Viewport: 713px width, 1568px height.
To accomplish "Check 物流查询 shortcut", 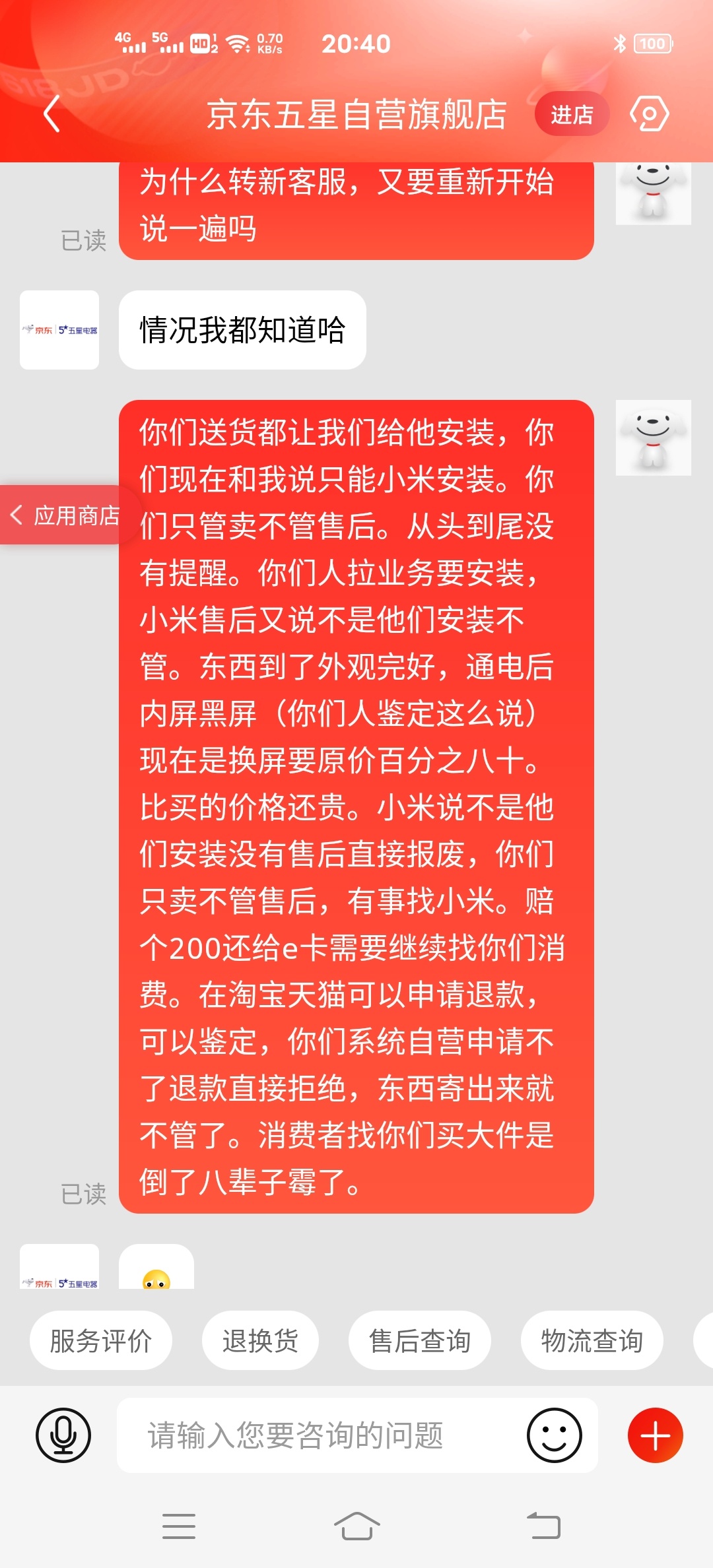I will coord(592,1340).
